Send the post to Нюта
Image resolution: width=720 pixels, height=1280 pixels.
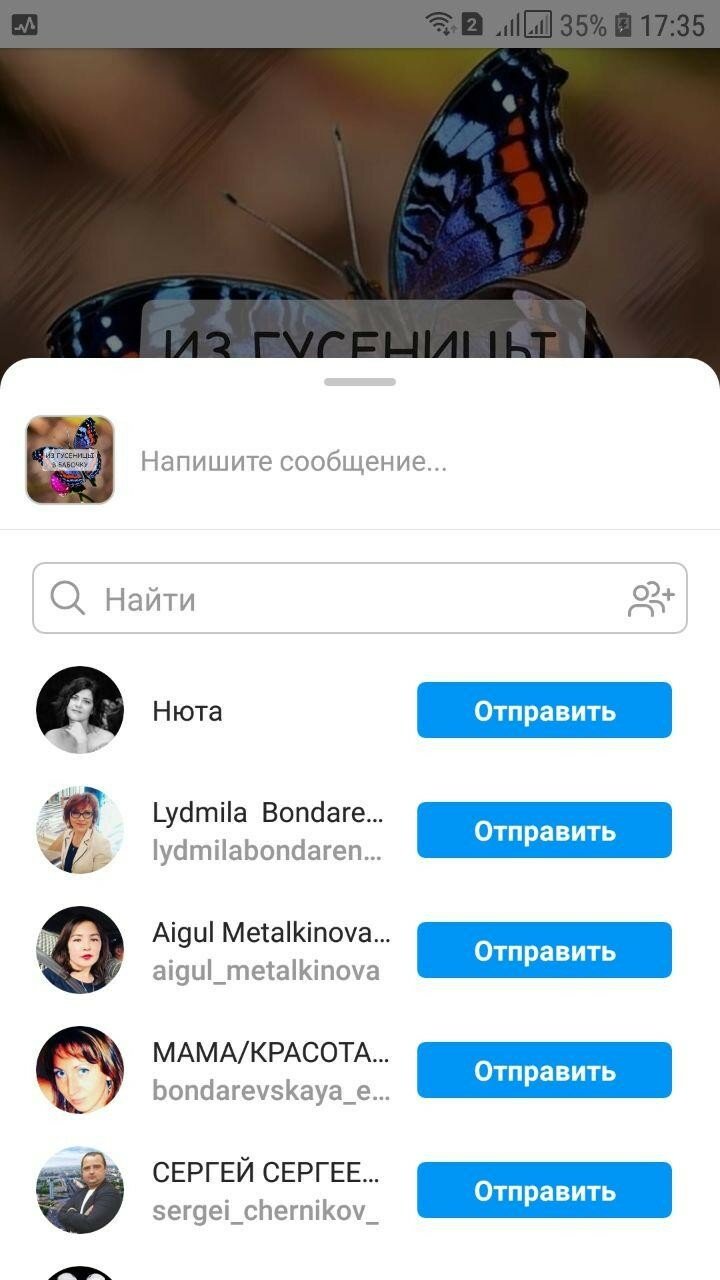coord(544,711)
